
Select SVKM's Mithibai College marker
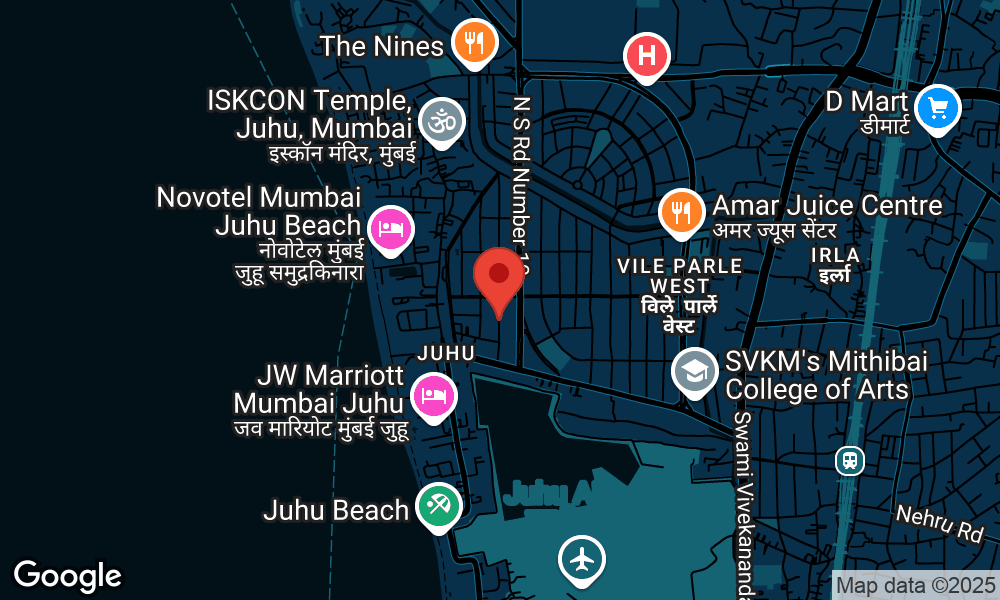coord(694,371)
